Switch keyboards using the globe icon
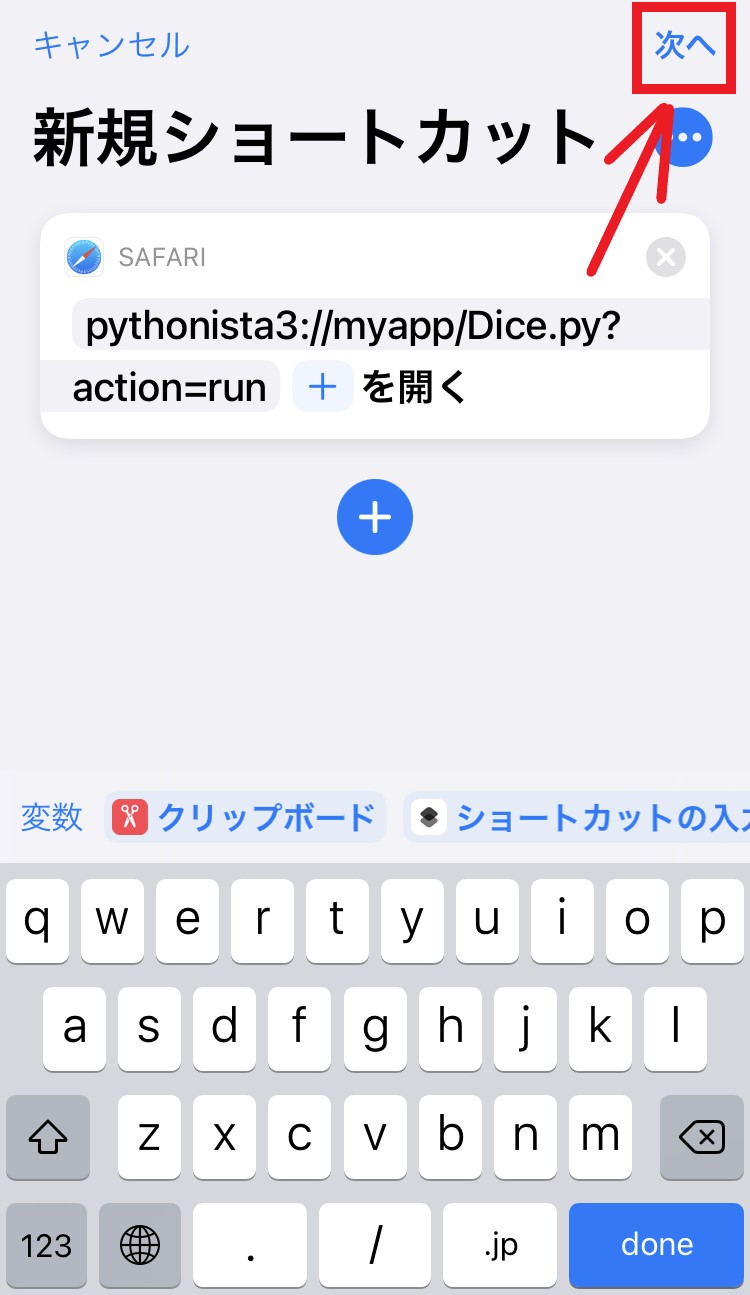 tap(140, 1245)
